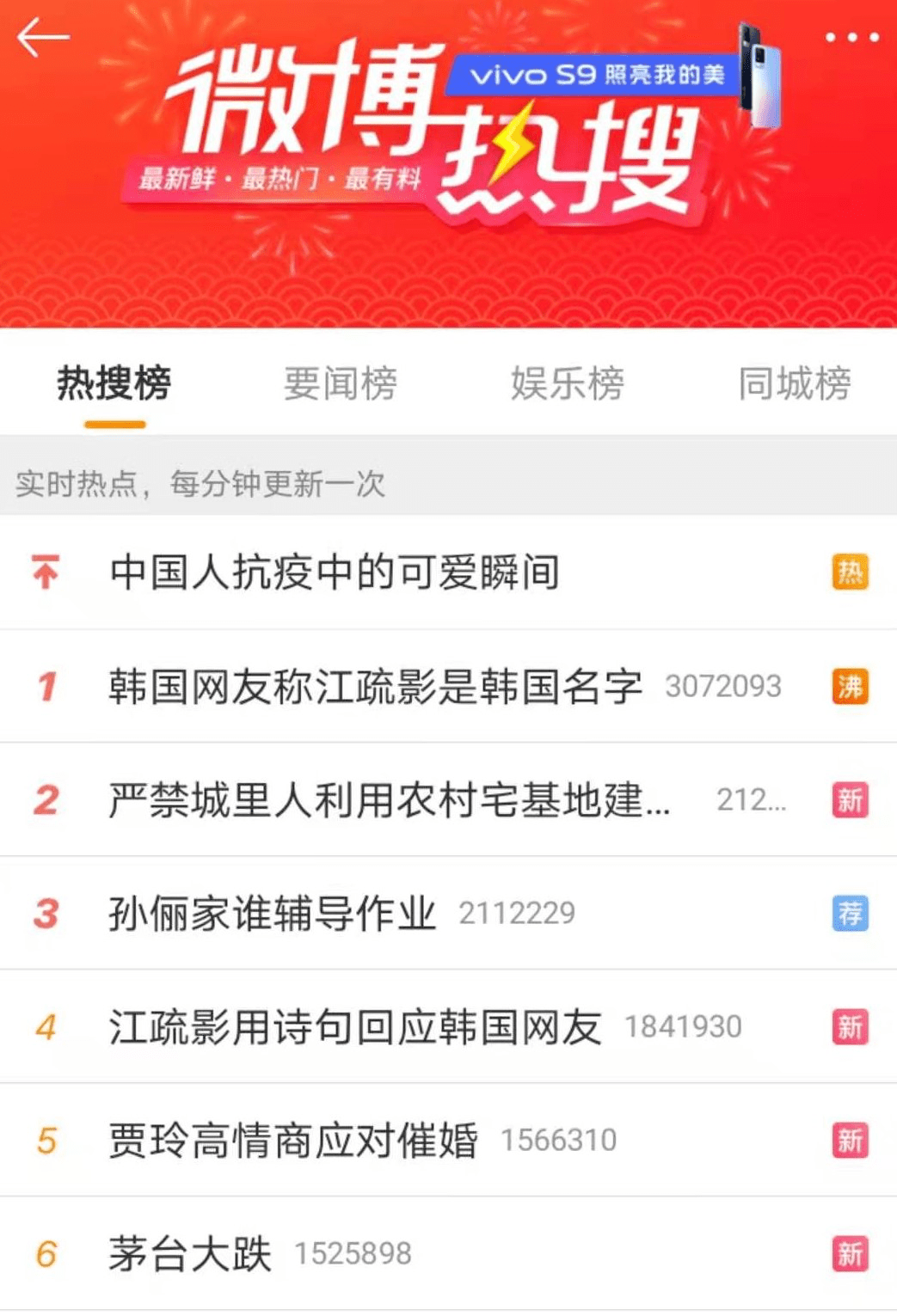Switch to the 娱乐榜 tab
The image size is (897, 1316).
coord(568,383)
